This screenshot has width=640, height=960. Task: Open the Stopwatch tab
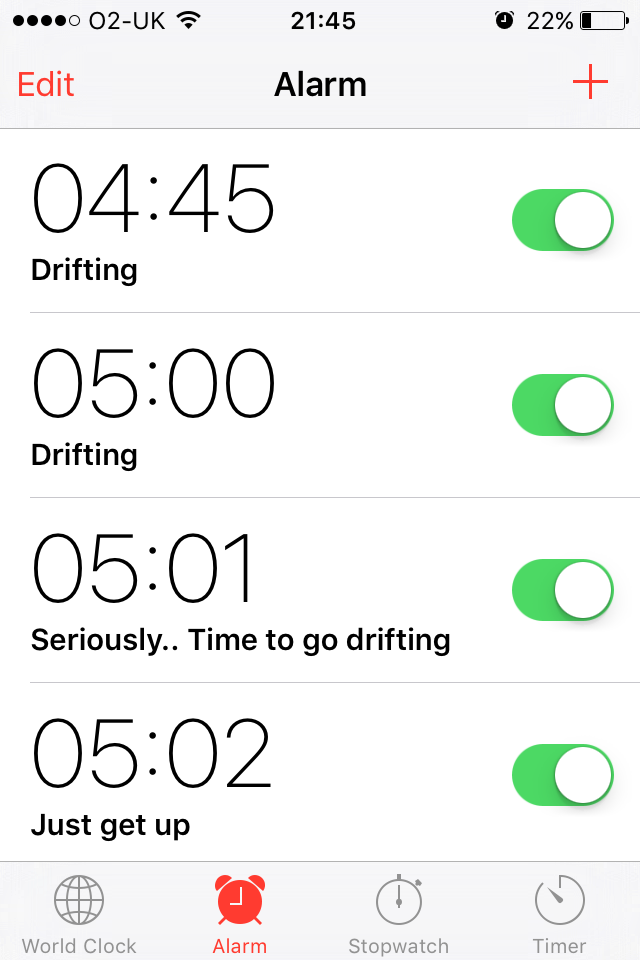[x=398, y=915]
